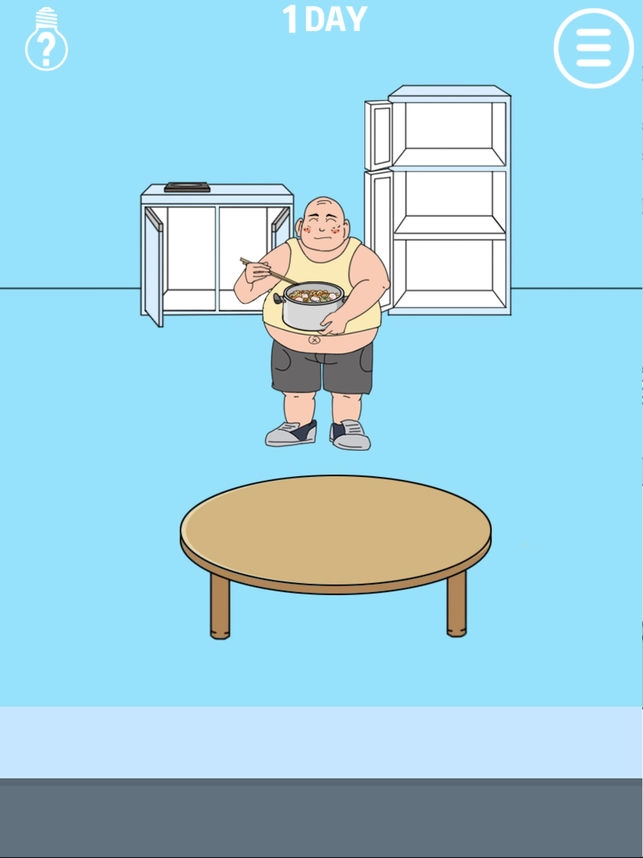Open the hamburger menu
Viewport: 643px width, 858px height.
593,48
